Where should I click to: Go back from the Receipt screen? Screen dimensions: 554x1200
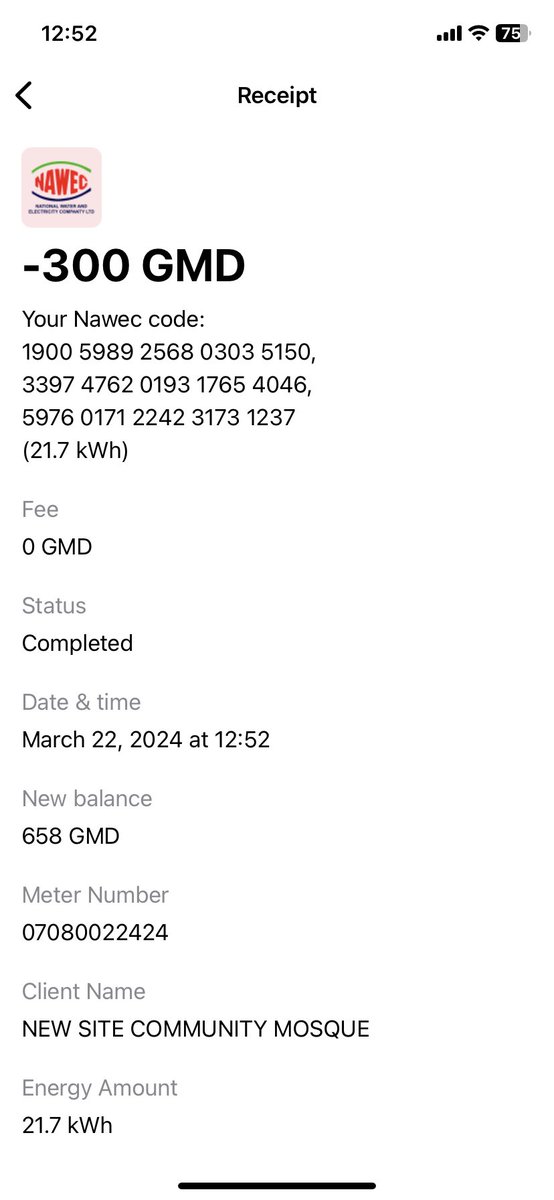point(24,95)
